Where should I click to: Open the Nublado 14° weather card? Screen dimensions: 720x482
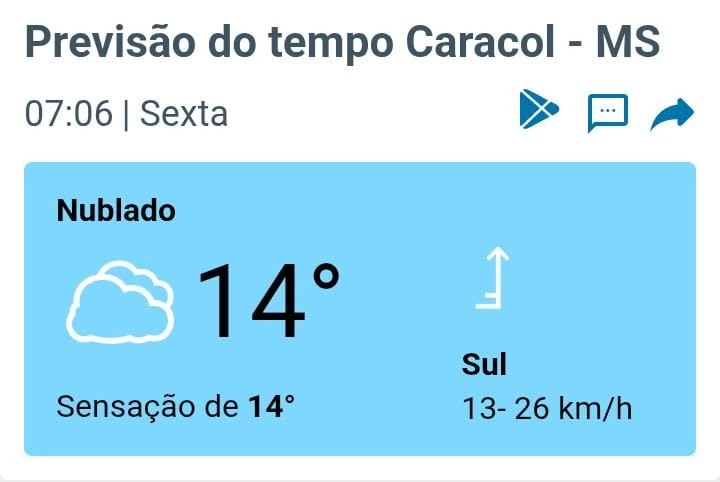pyautogui.click(x=359, y=308)
